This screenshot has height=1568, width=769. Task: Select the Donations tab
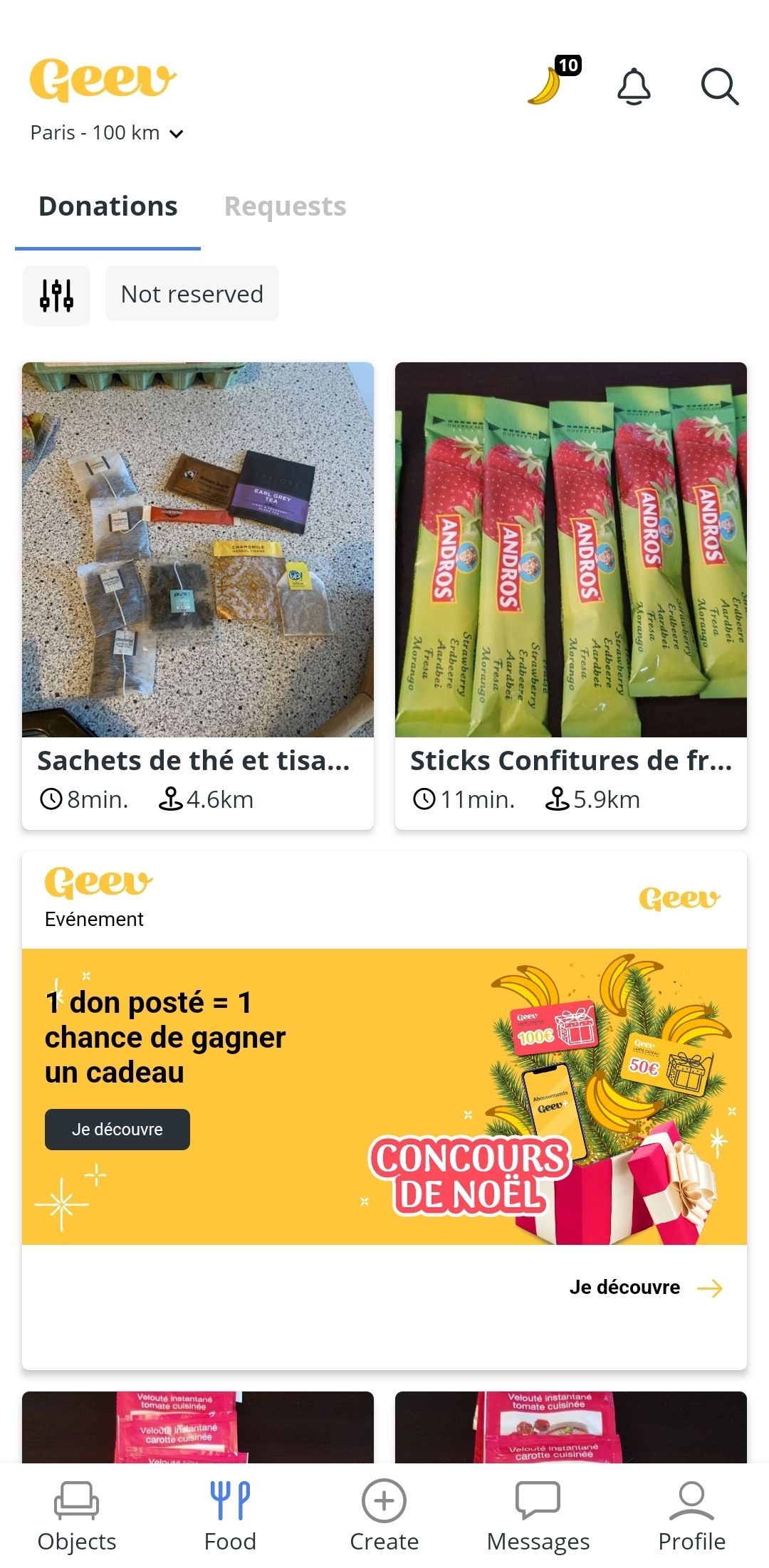(108, 206)
